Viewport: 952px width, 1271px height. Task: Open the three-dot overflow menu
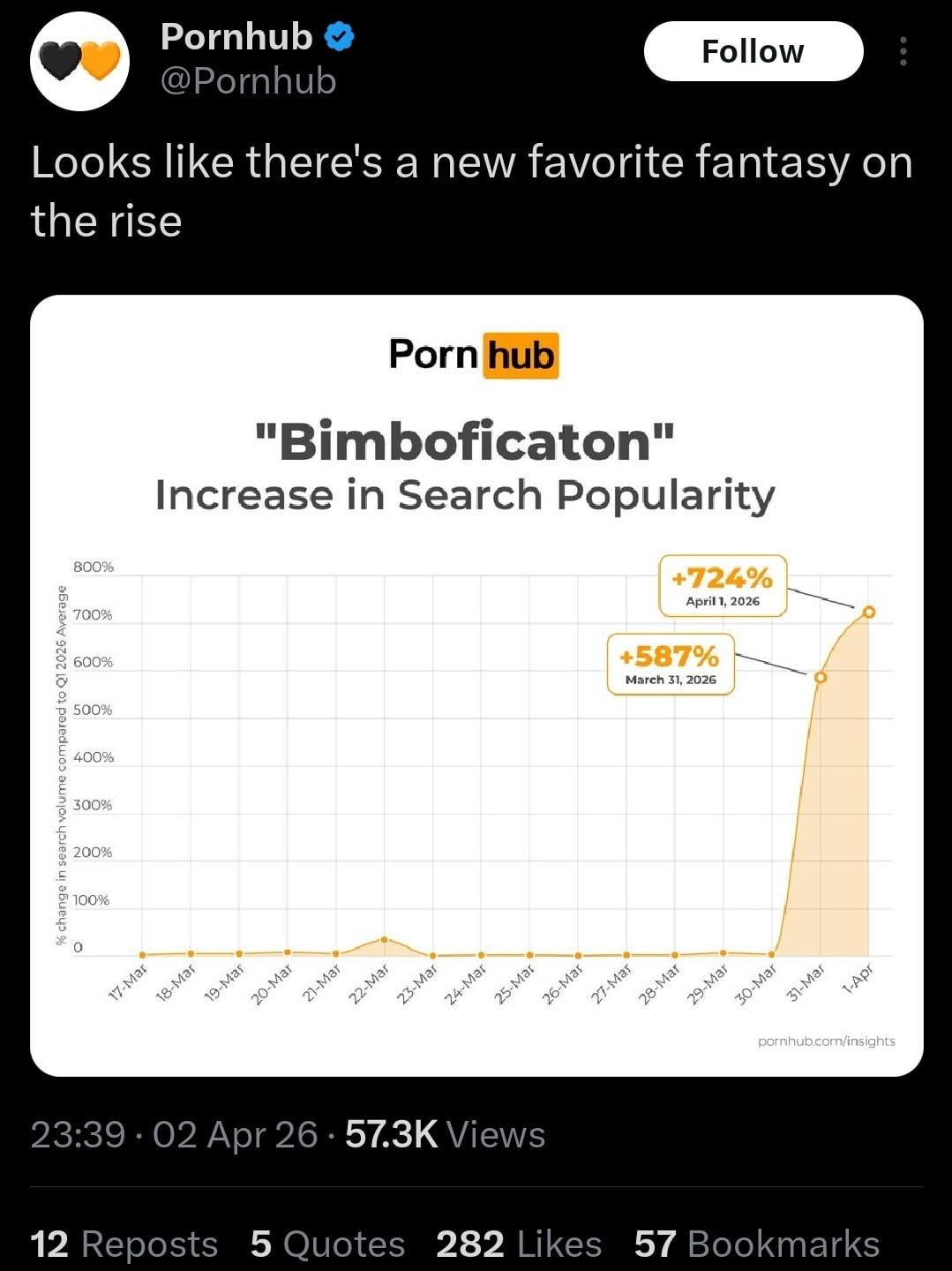pyautogui.click(x=903, y=51)
